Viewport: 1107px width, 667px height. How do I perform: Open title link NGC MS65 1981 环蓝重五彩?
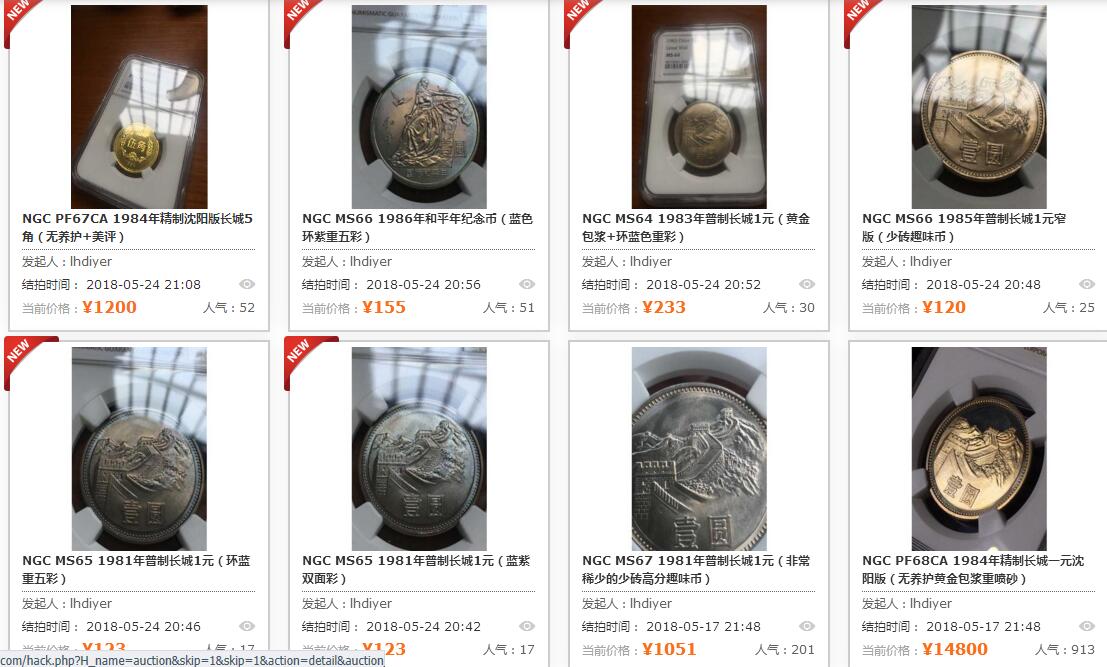(136, 561)
